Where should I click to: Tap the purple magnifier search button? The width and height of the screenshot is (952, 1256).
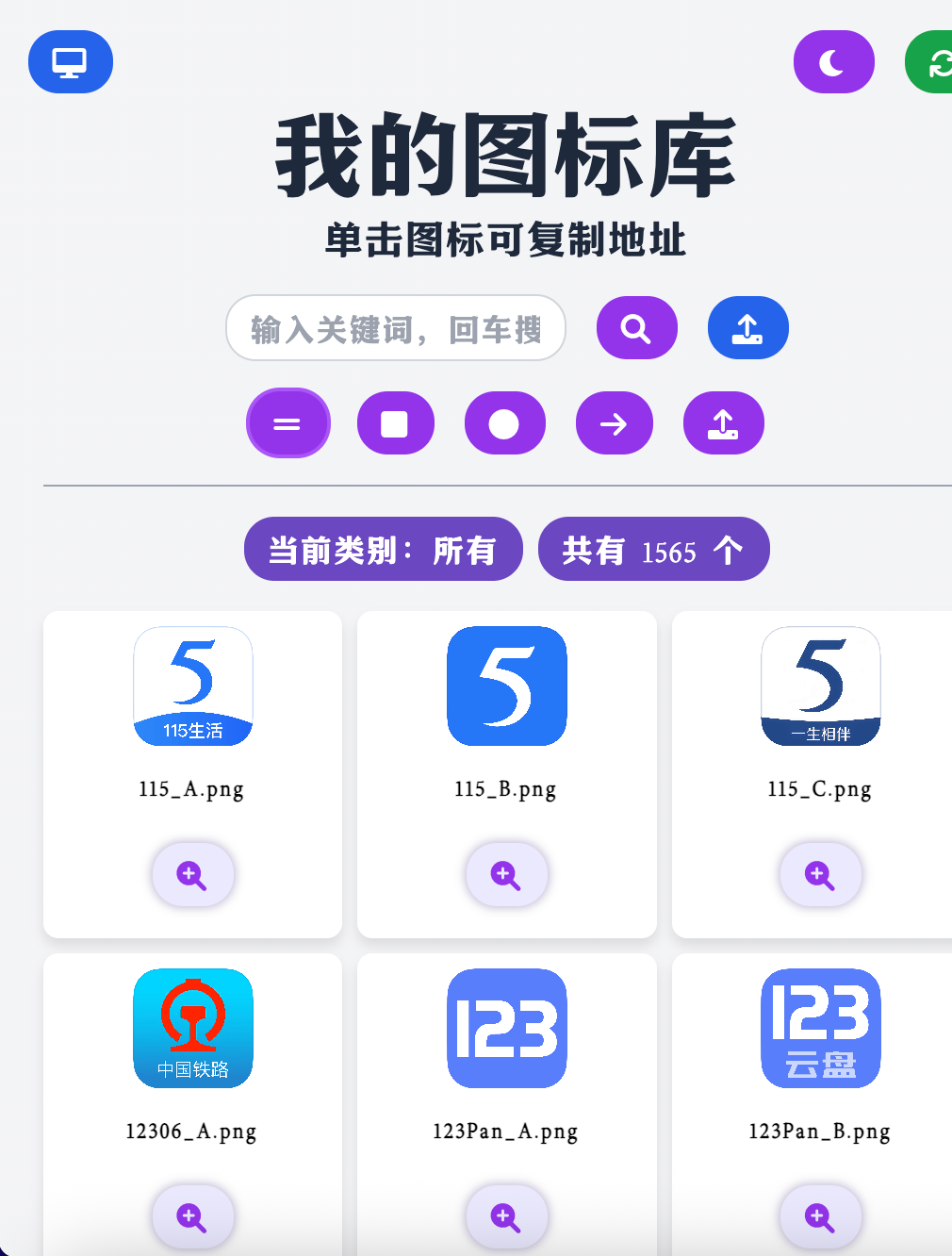(636, 328)
